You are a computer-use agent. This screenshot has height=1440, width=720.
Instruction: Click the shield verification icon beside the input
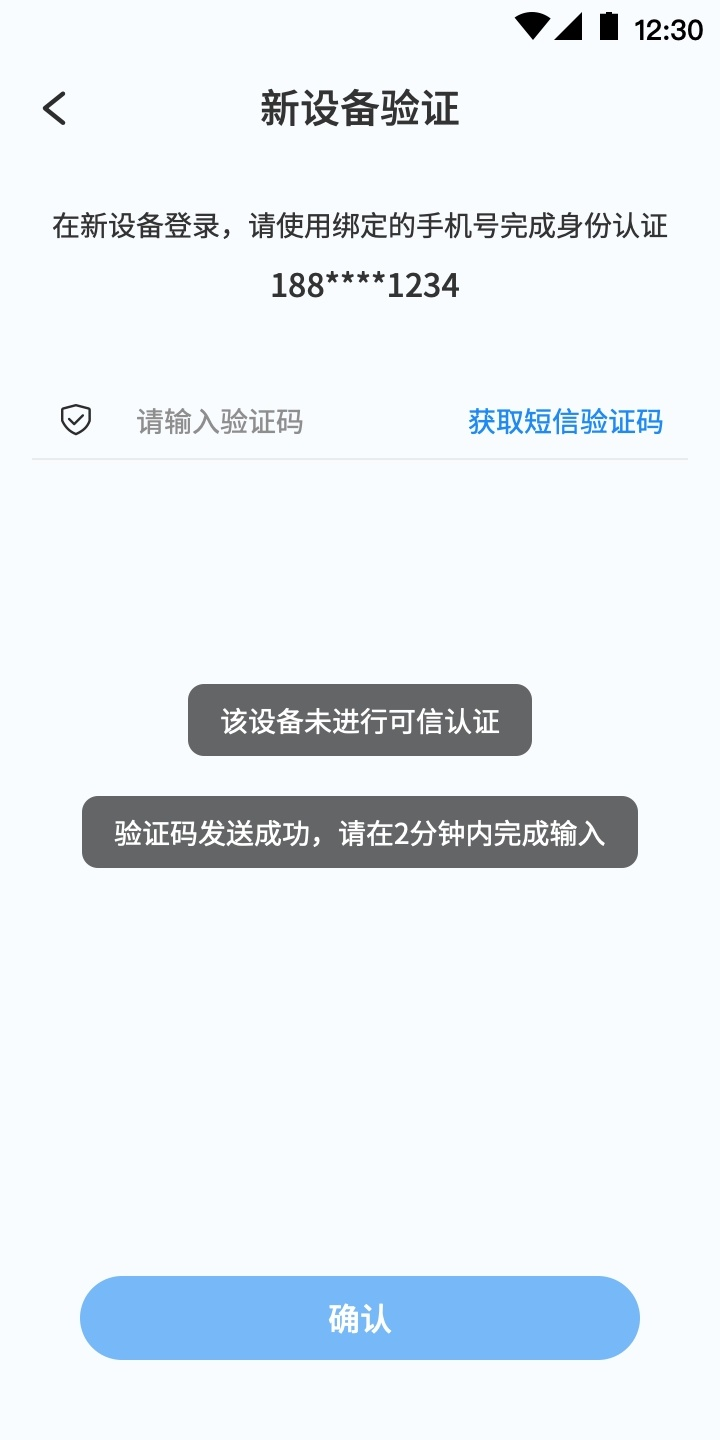click(74, 420)
